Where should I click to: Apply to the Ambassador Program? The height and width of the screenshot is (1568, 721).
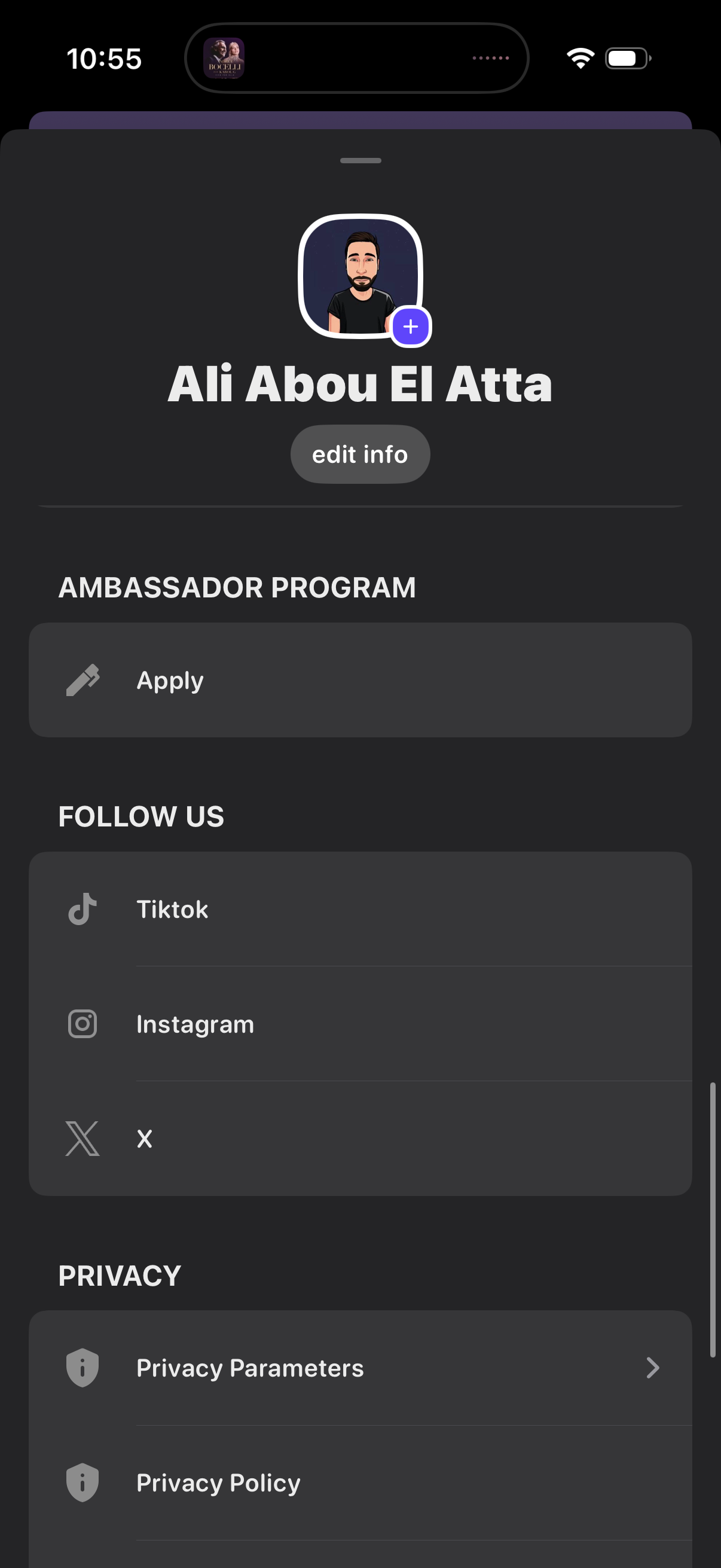tap(359, 680)
